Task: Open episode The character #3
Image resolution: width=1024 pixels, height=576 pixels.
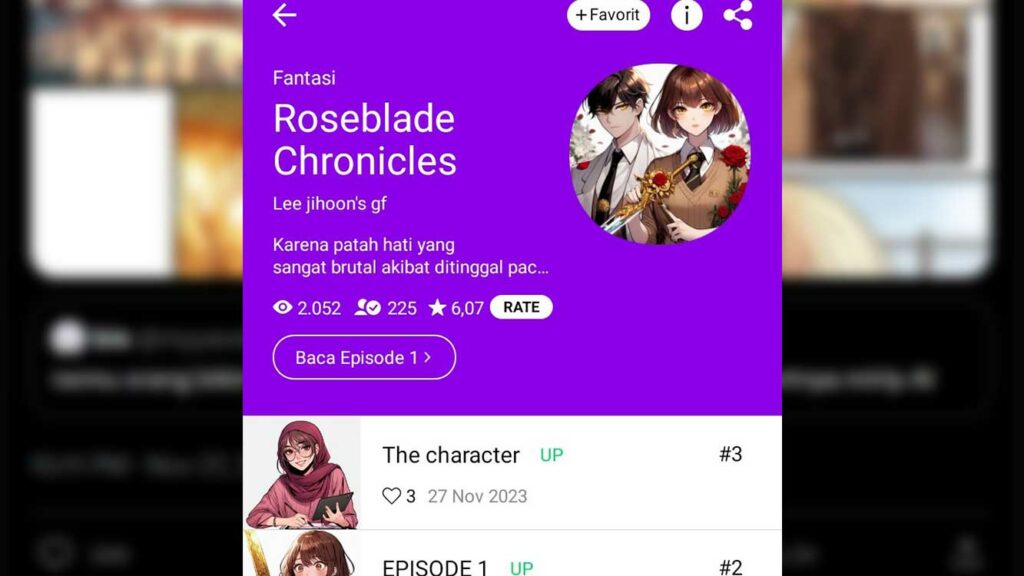Action: [x=451, y=455]
